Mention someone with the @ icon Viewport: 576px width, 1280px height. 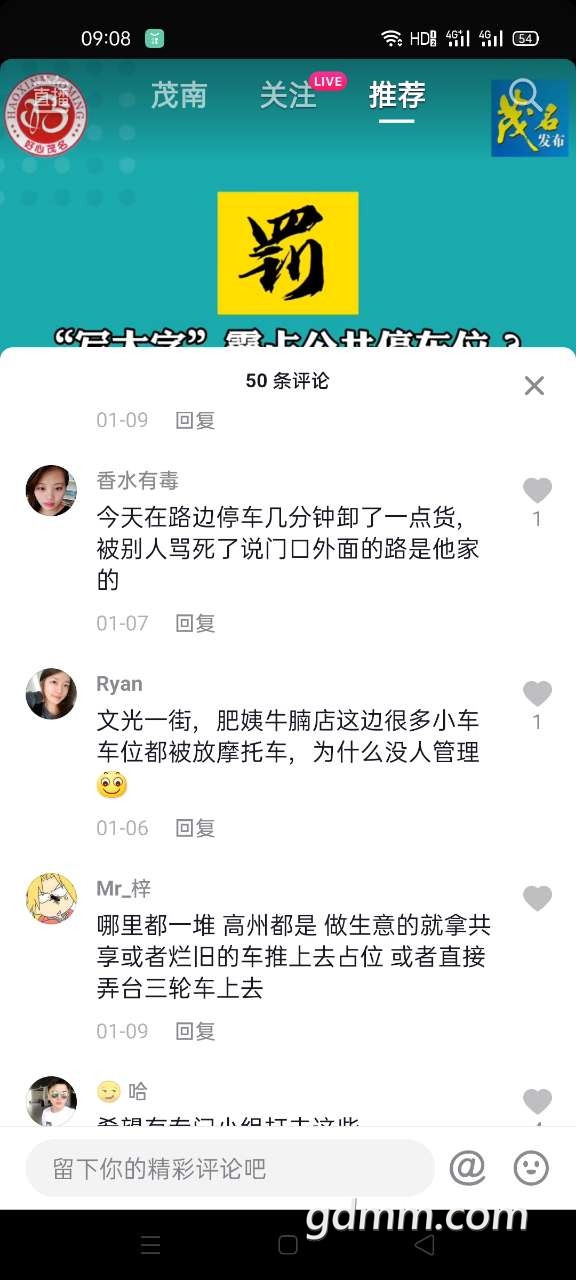[467, 1168]
